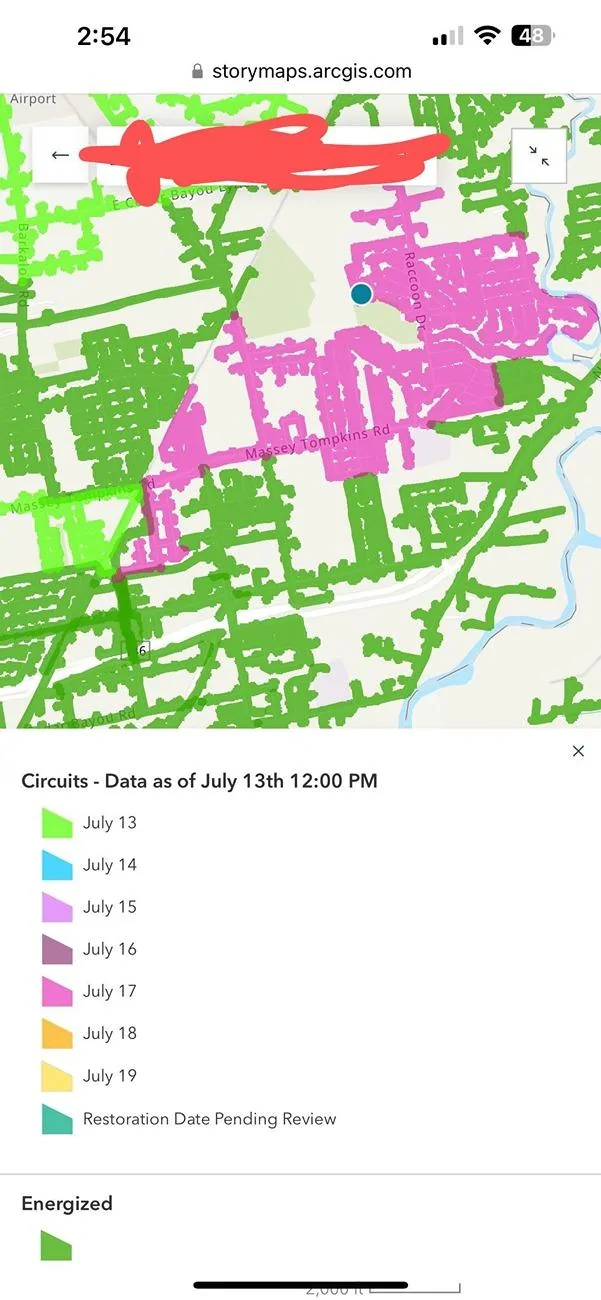Collapse the full-screen map view
Image resolution: width=601 pixels, height=1300 pixels.
pos(539,156)
